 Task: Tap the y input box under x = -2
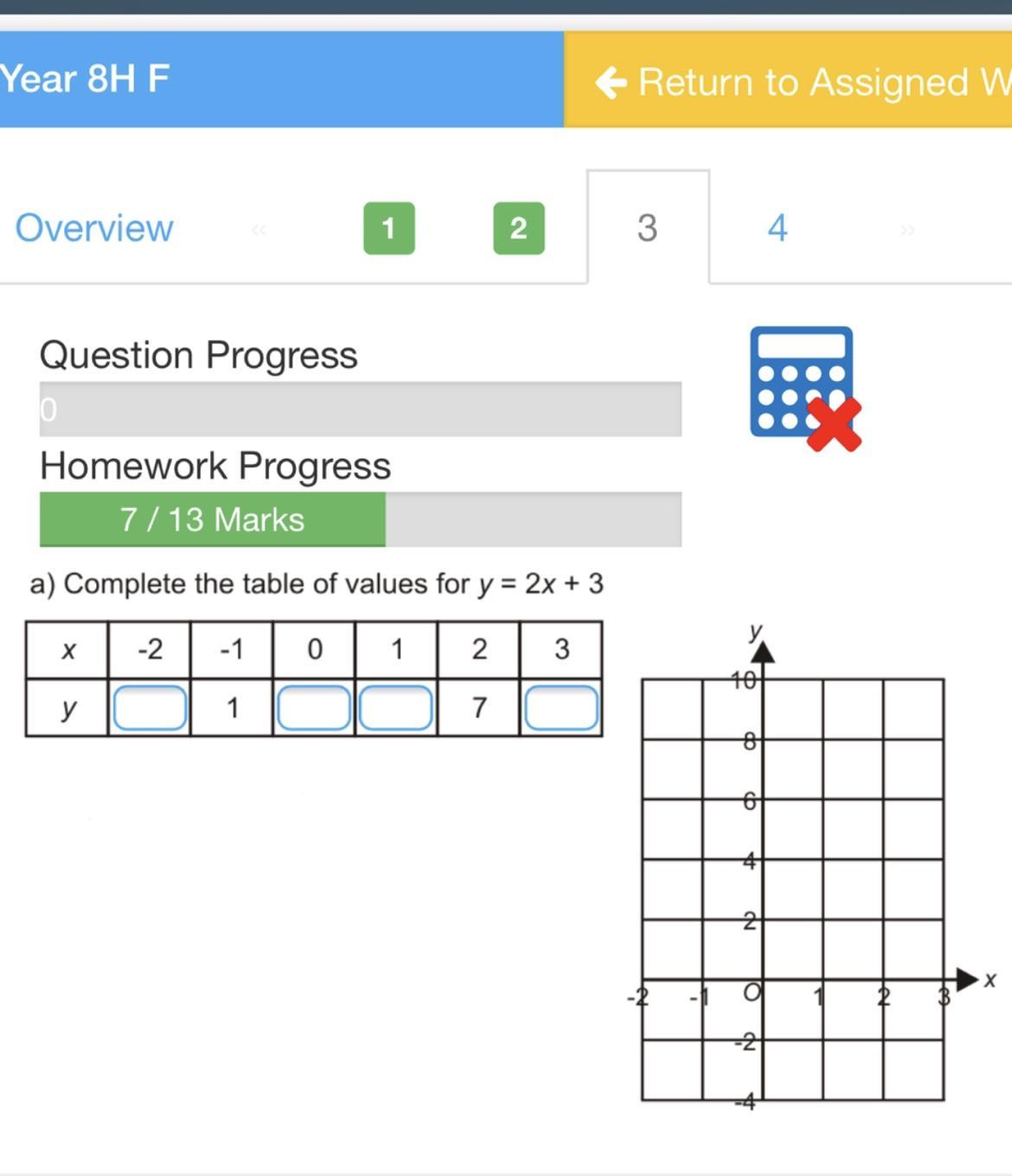150,708
